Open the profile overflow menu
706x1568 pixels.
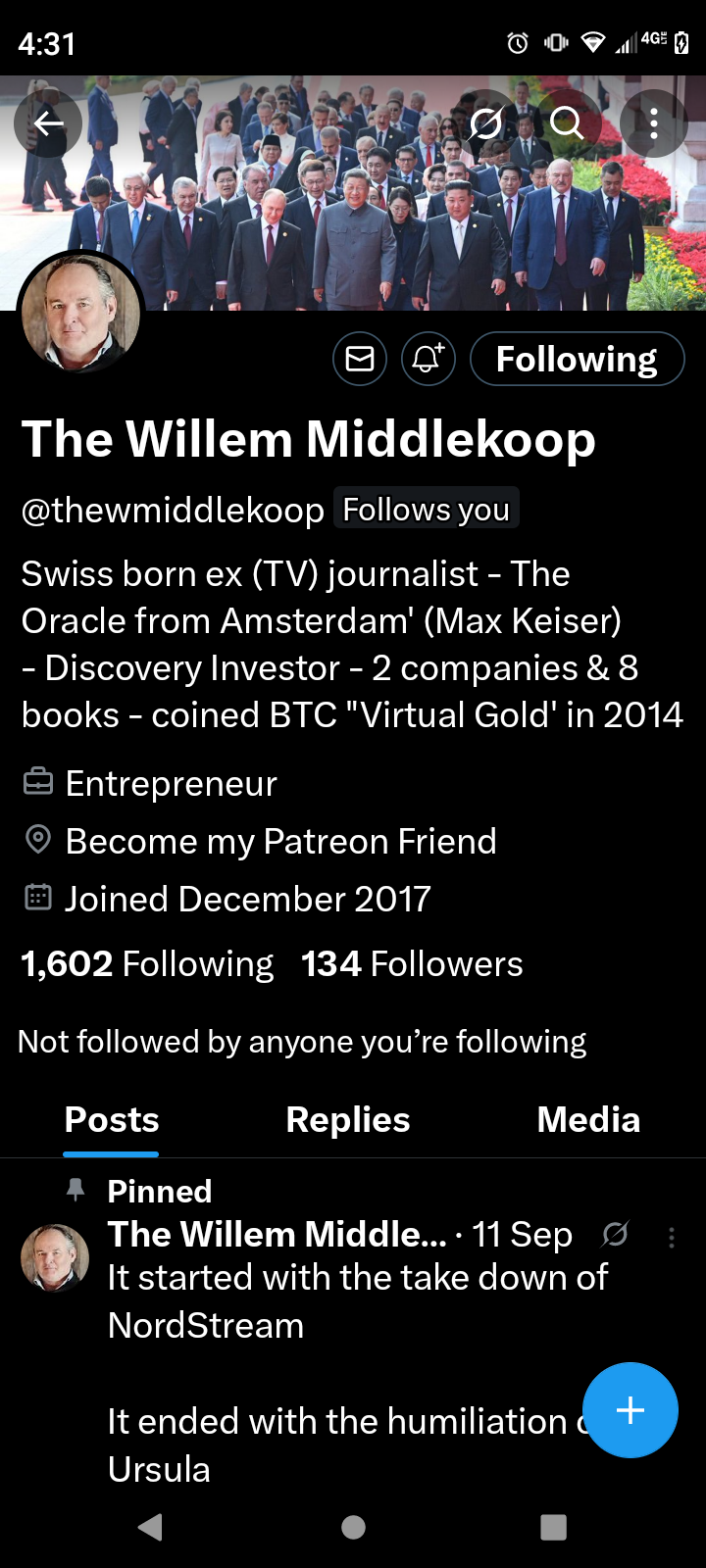653,123
